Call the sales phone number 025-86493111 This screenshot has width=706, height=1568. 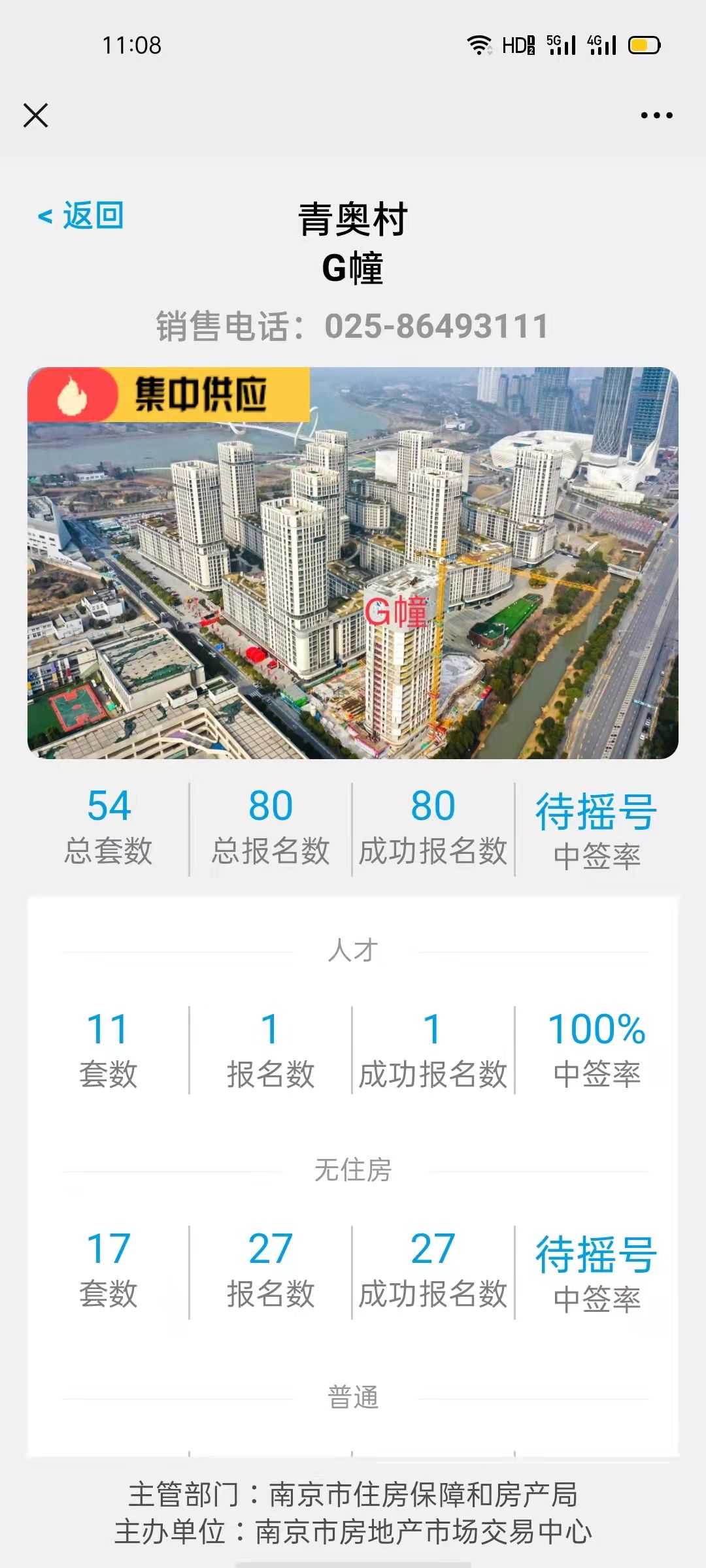click(x=436, y=326)
